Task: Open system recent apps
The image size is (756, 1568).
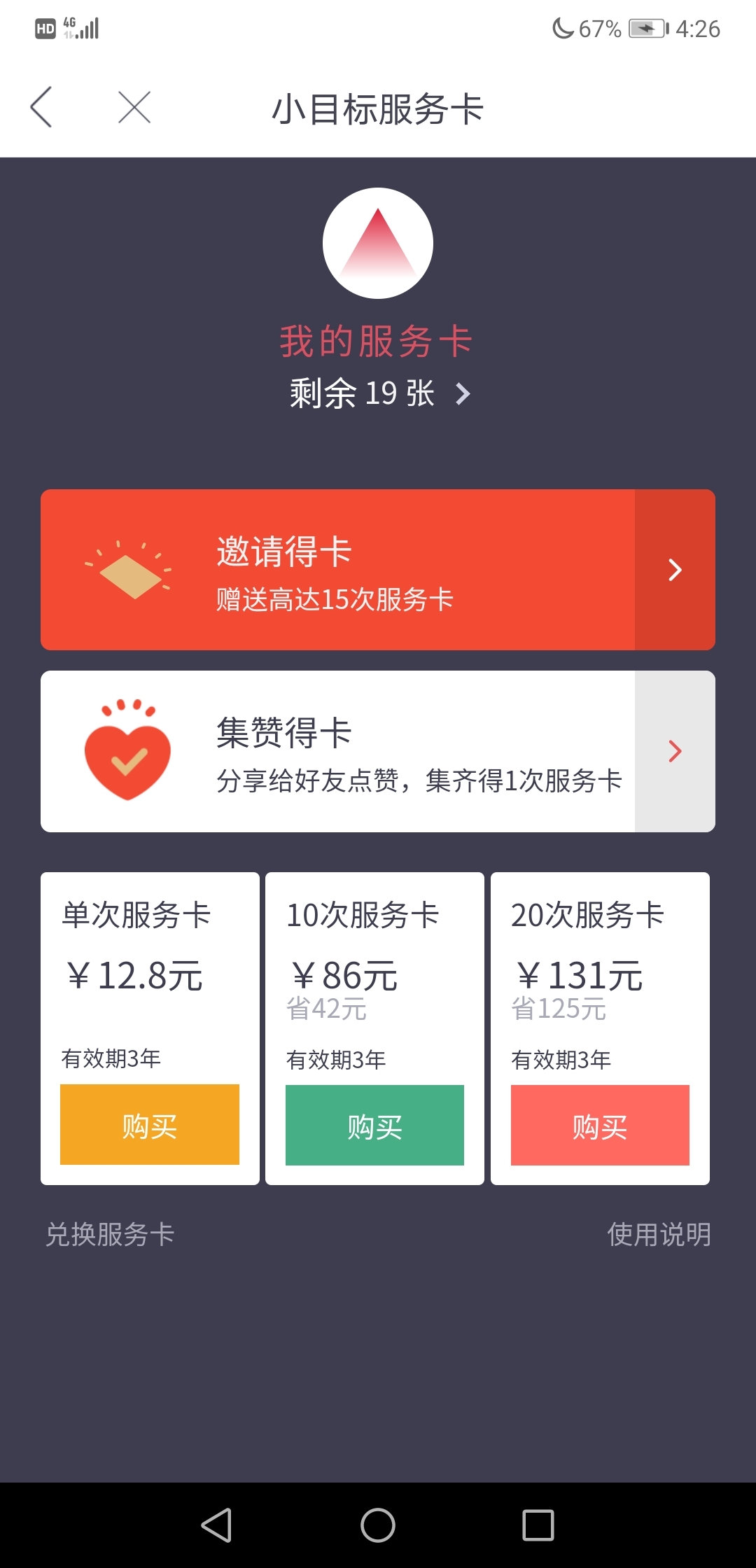Action: coord(538,1525)
